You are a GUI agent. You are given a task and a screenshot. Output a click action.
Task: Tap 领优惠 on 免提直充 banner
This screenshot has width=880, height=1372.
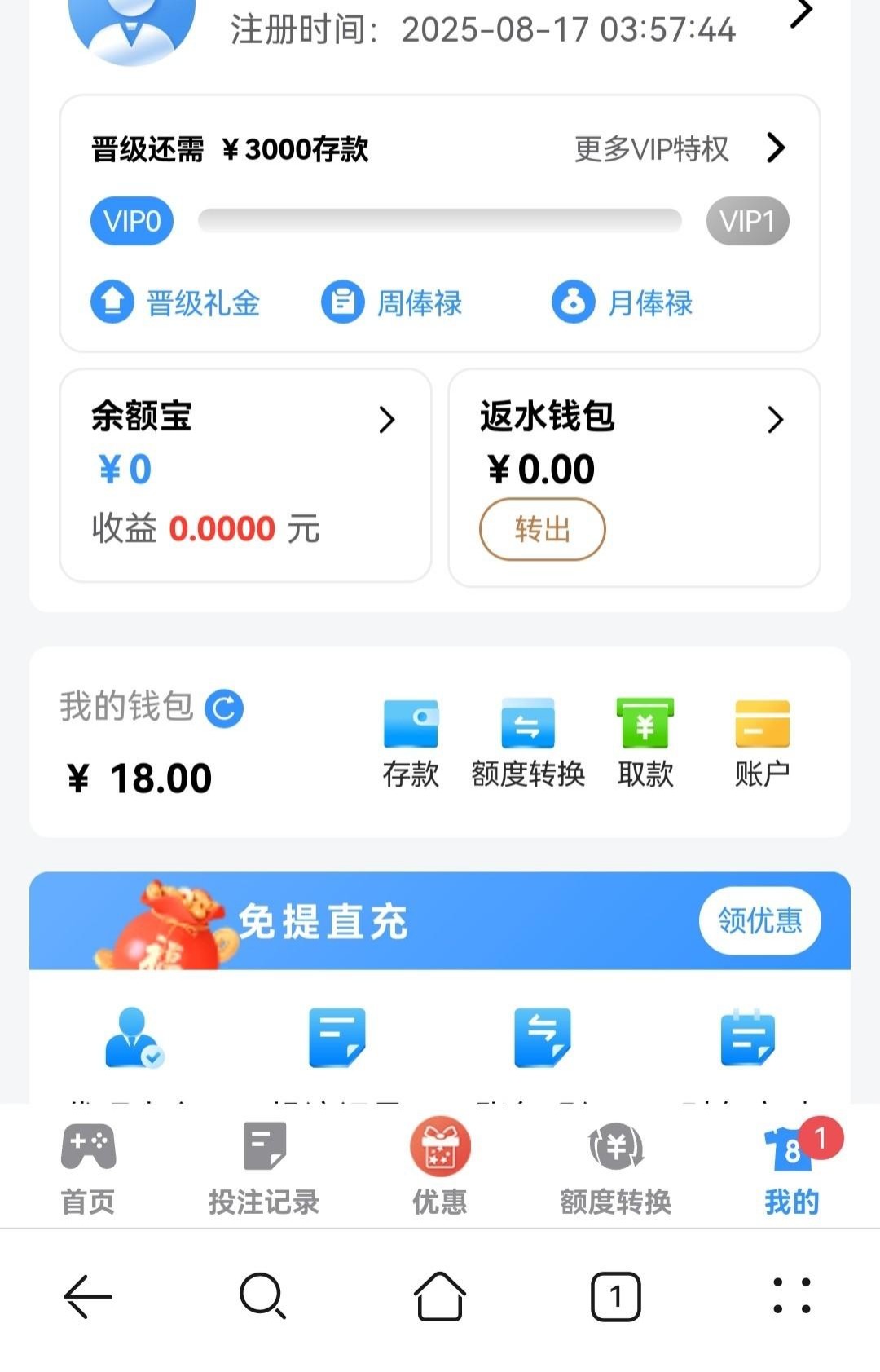(x=759, y=920)
